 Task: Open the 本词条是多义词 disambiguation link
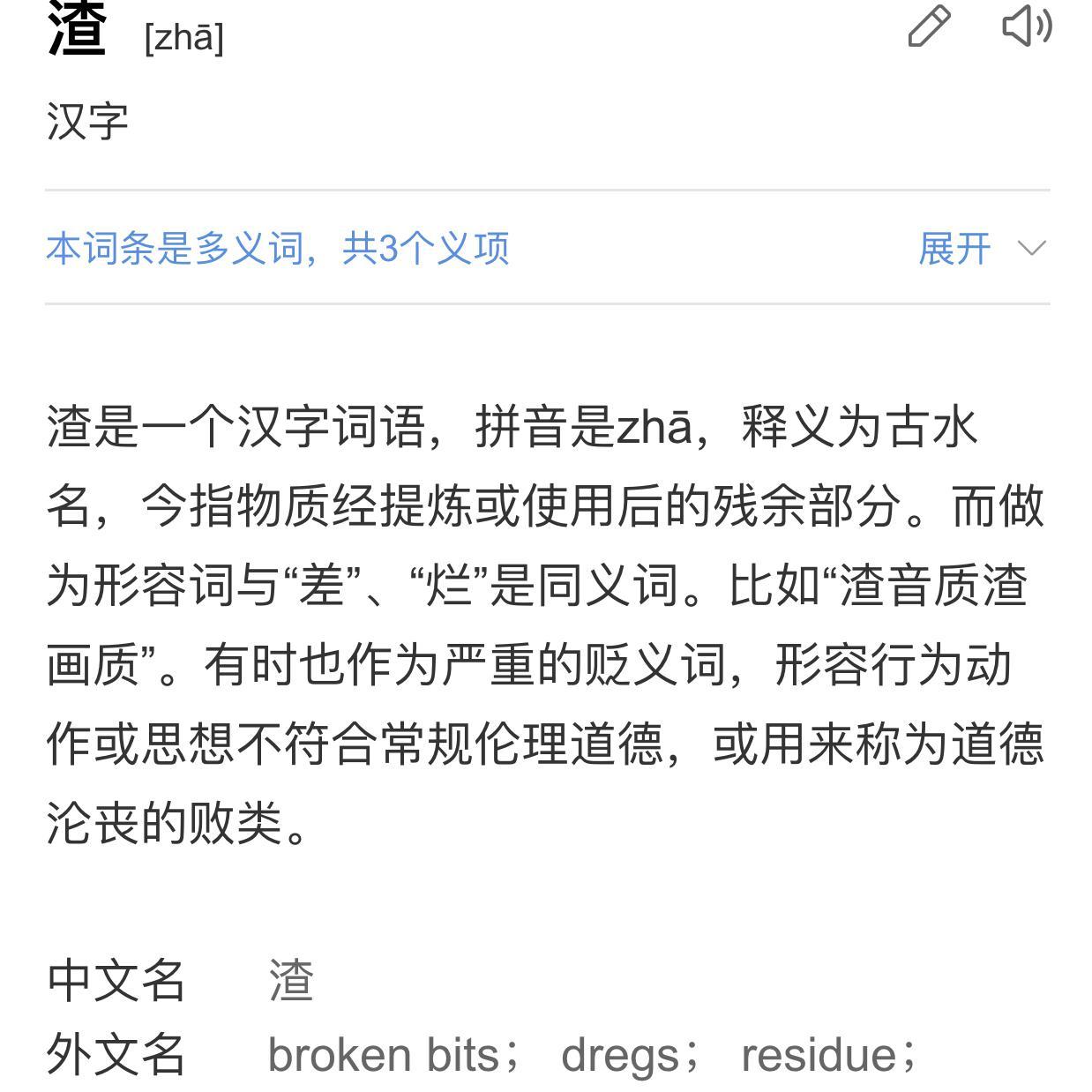click(277, 248)
